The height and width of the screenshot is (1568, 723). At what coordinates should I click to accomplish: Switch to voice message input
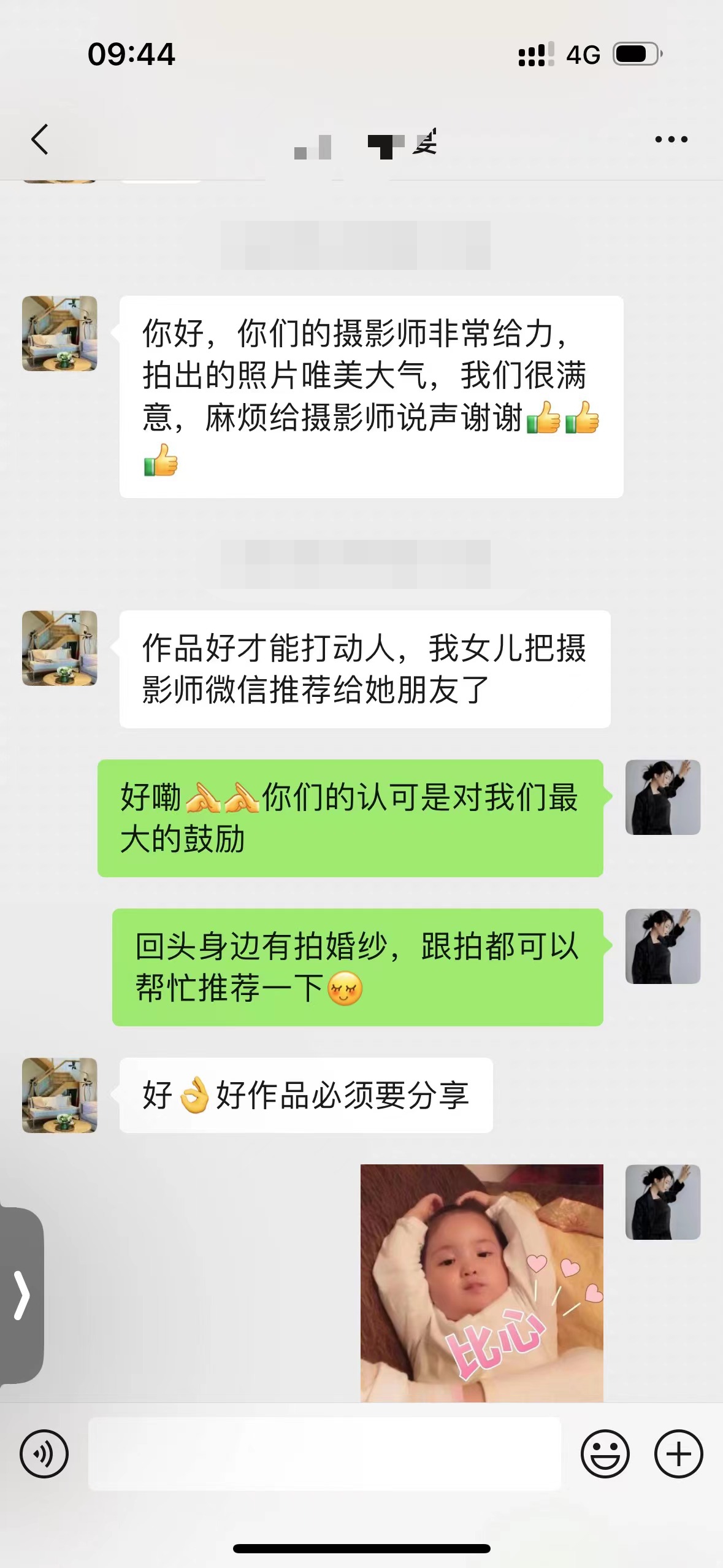tap(44, 1453)
